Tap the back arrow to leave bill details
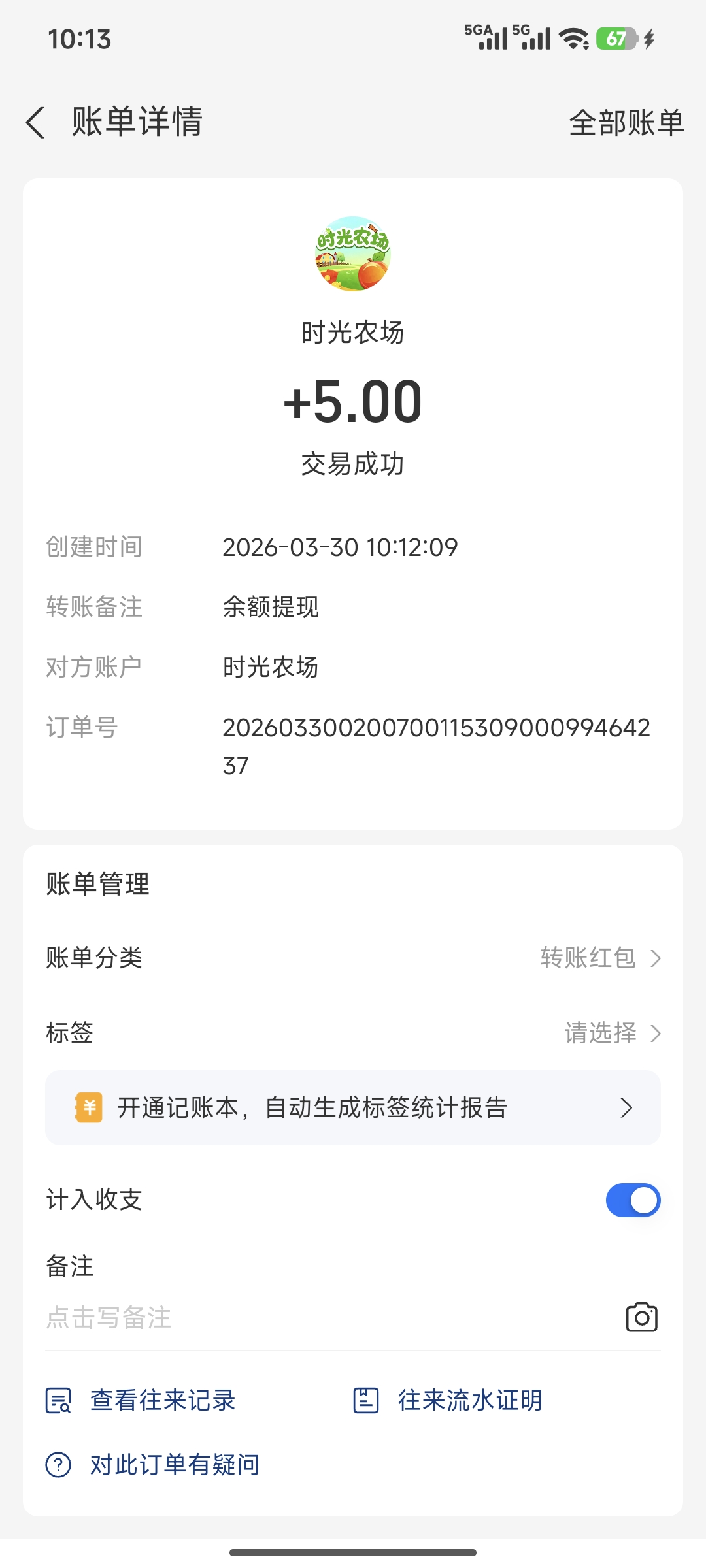Viewport: 706px width, 1568px height. click(x=36, y=123)
